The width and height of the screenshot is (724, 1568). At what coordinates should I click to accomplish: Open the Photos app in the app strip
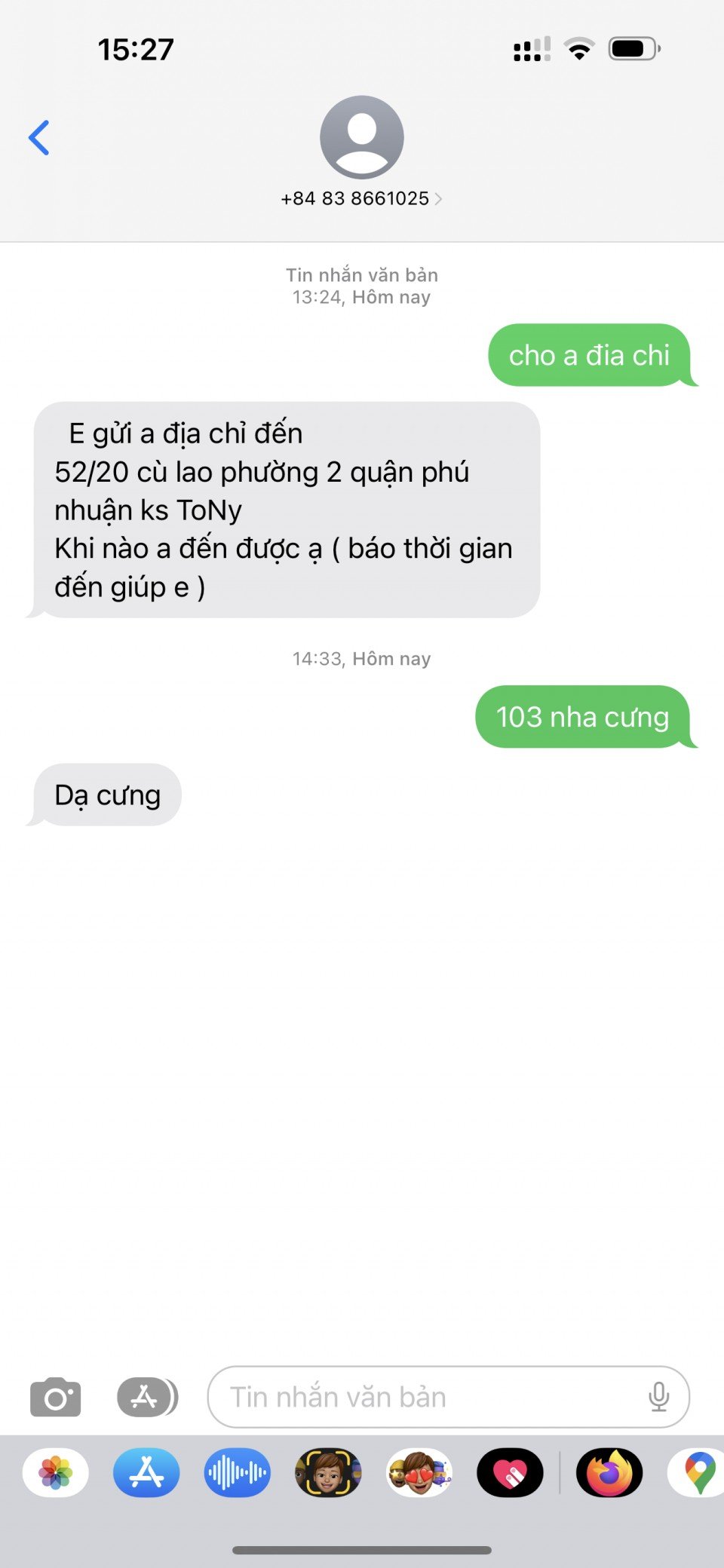[x=56, y=1472]
